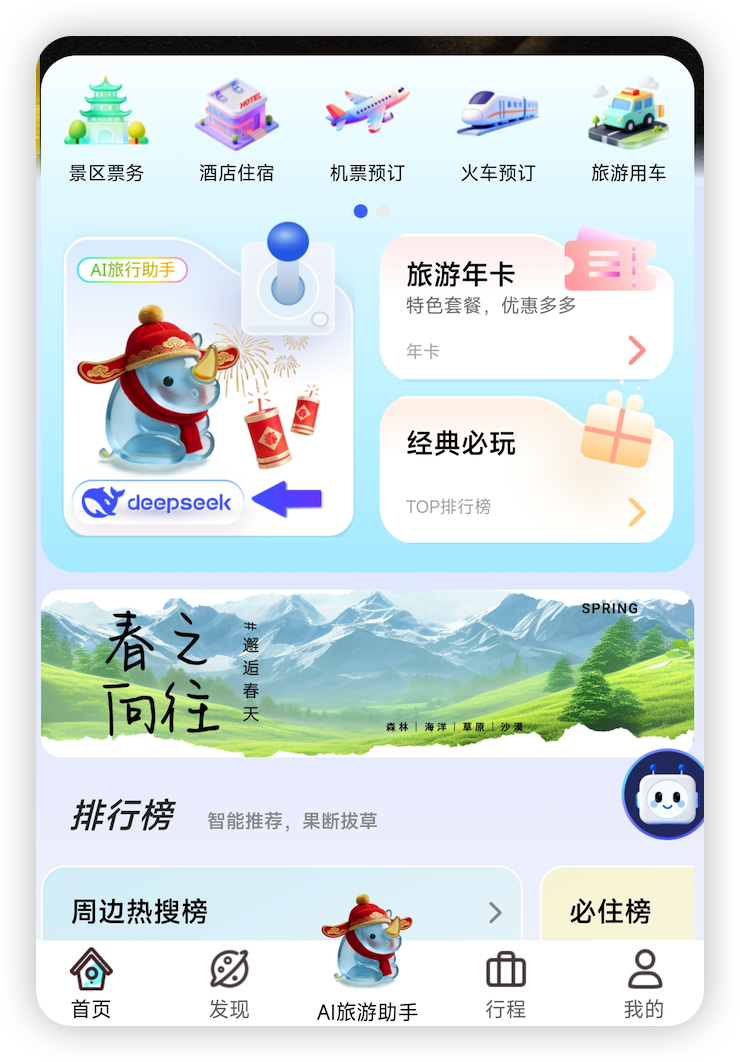
Task: Switch to the 首页 home tab
Action: (91, 968)
